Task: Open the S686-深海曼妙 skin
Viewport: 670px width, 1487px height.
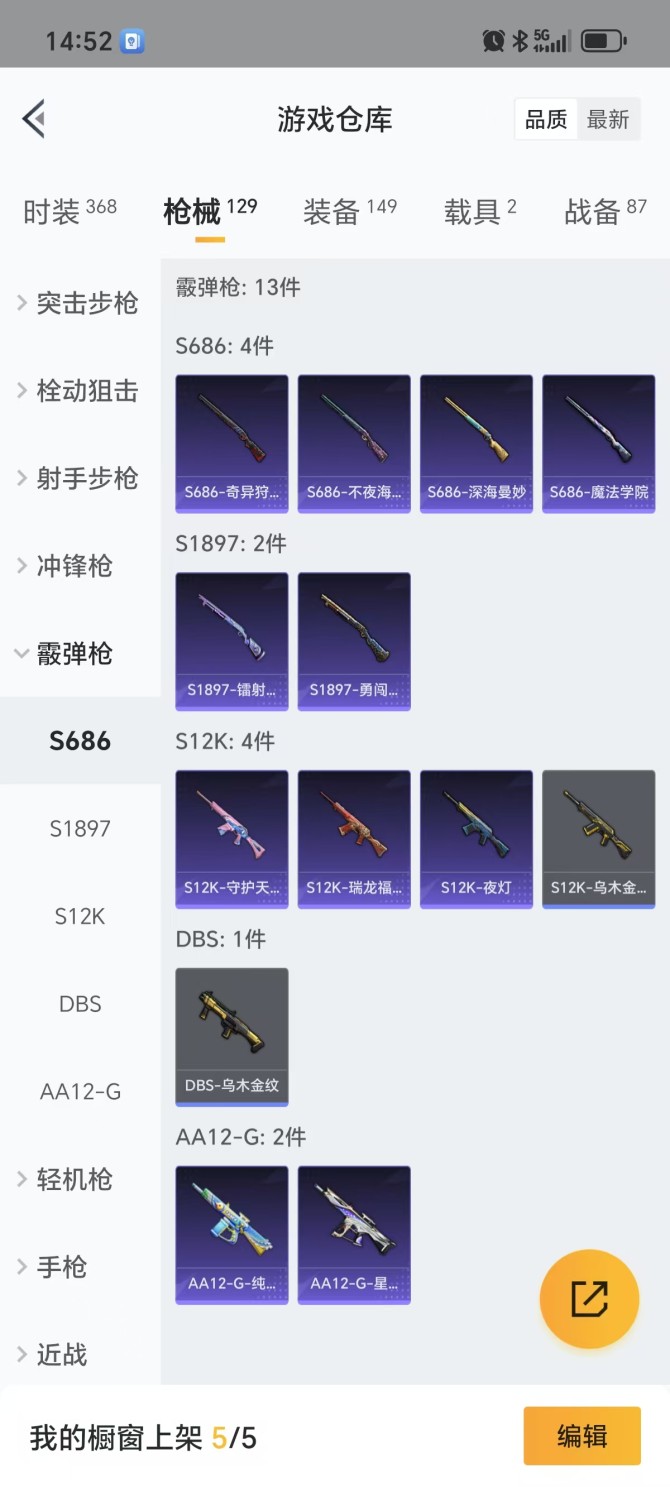Action: click(476, 443)
